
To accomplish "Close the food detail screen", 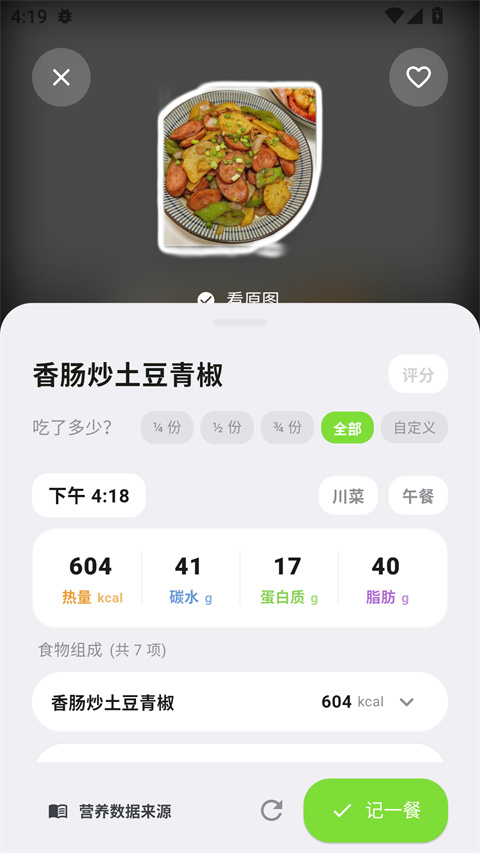I will tap(61, 77).
